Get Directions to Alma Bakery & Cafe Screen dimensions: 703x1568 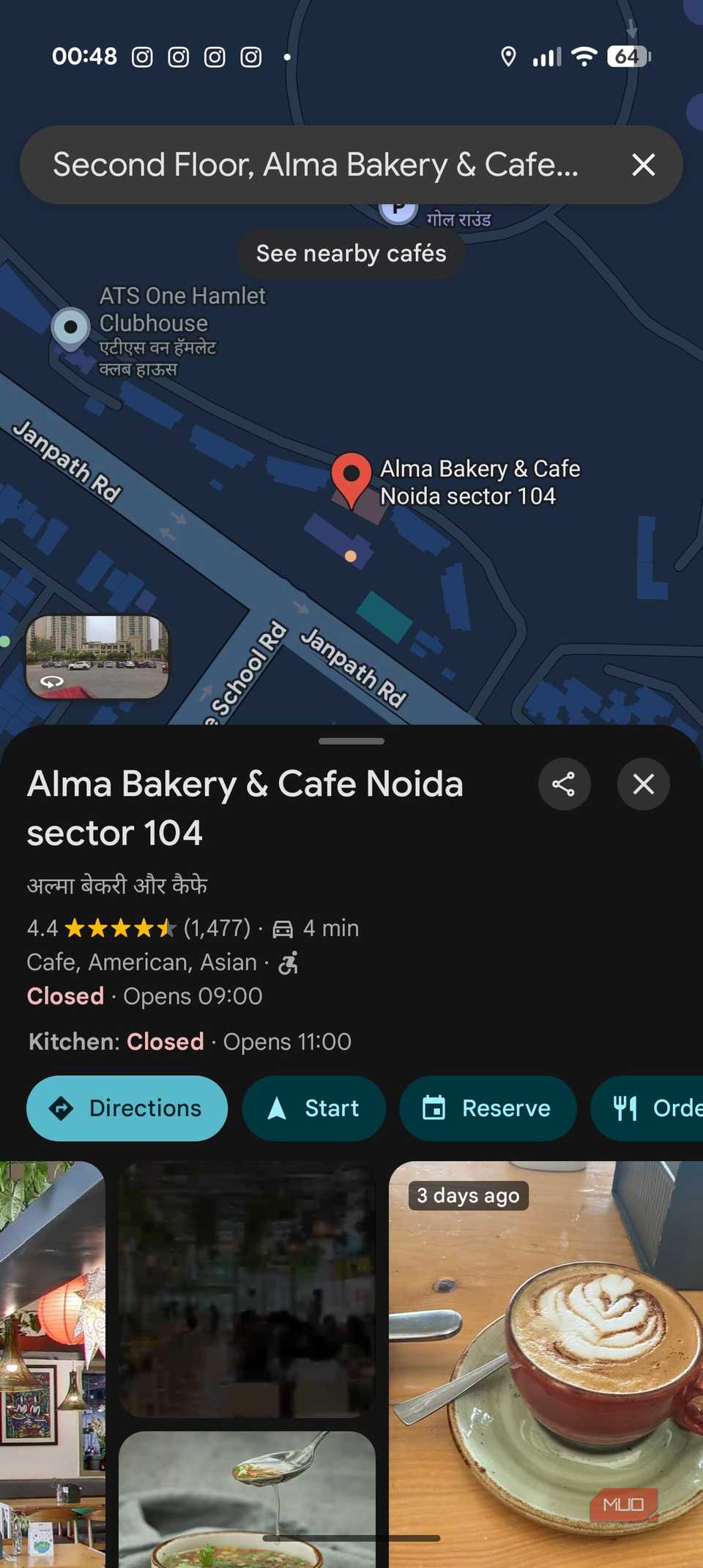pyautogui.click(x=127, y=1108)
